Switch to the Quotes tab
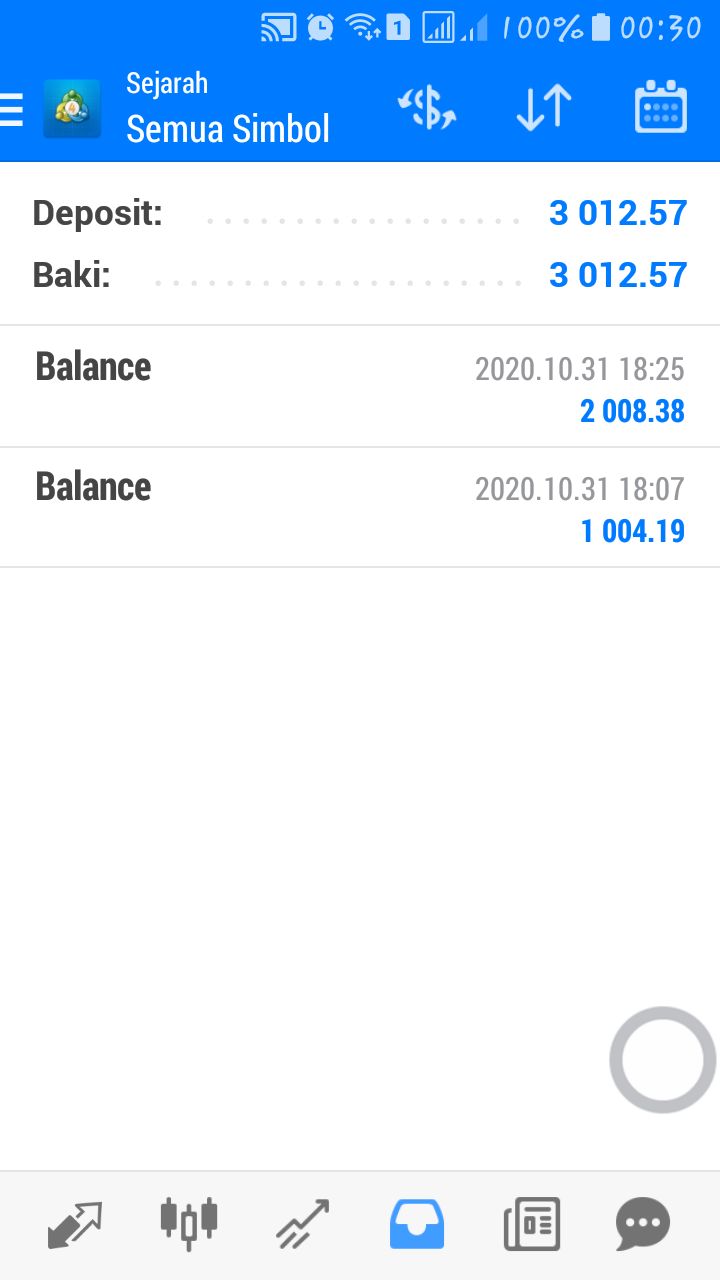 [75, 1224]
